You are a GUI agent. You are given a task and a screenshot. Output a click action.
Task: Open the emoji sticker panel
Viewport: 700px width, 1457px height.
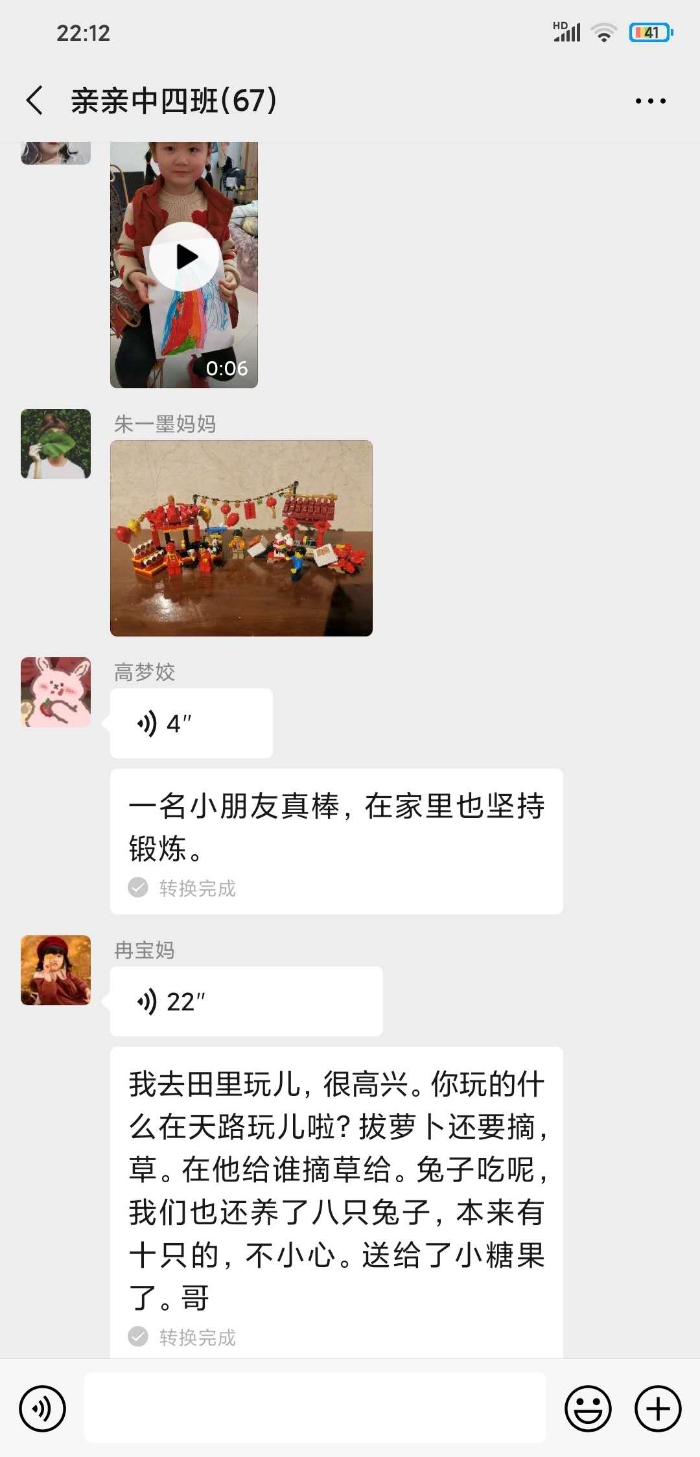coord(588,1408)
